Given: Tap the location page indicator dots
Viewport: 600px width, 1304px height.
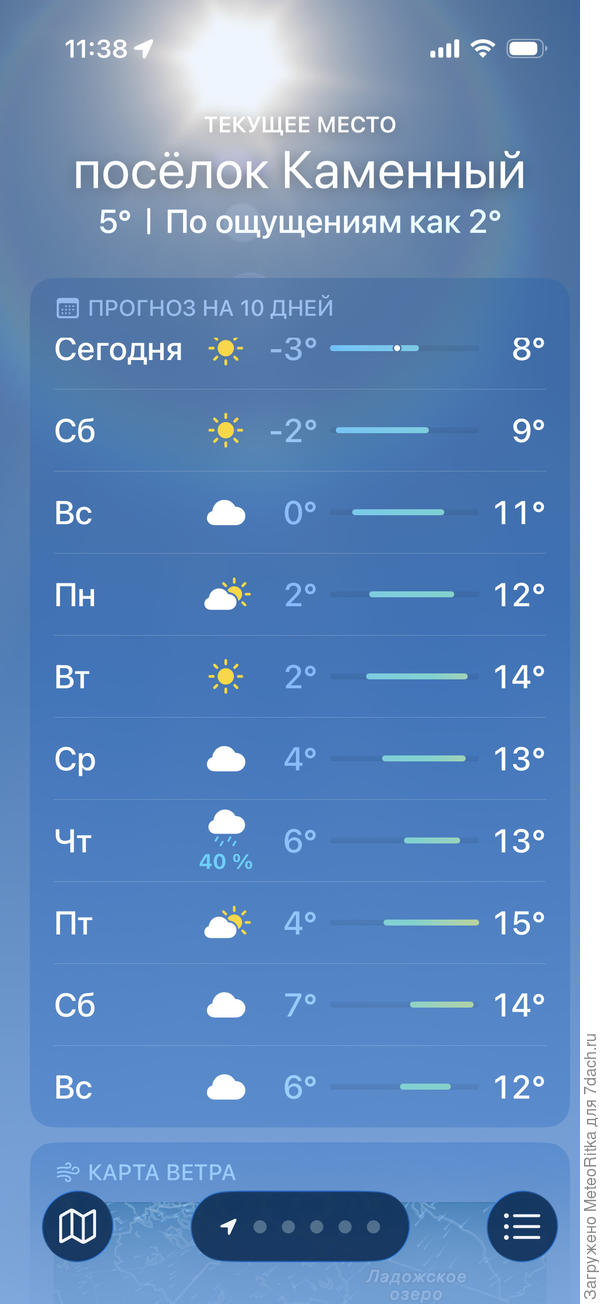Looking at the screenshot, I should [x=300, y=1226].
